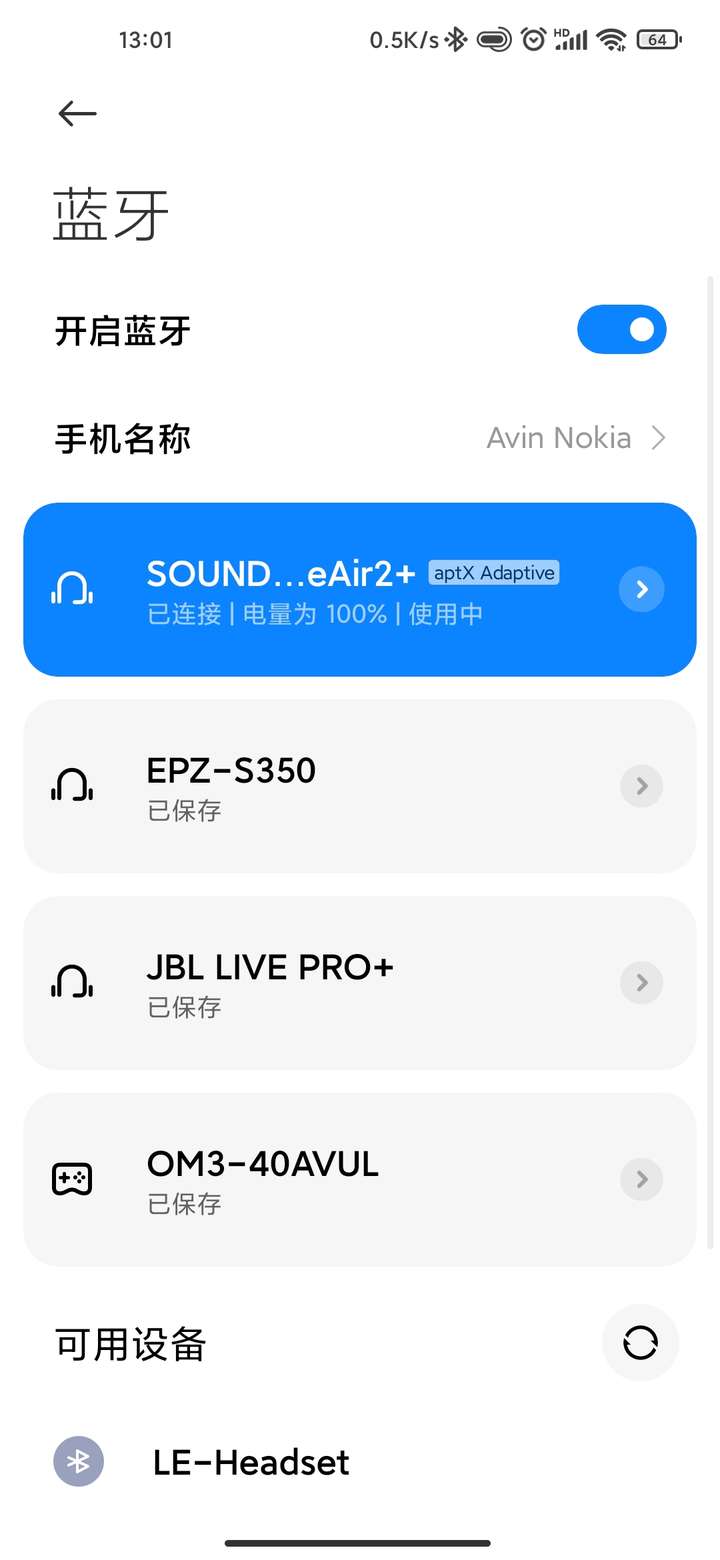Connect to saved device EPZ-S350
720x1560 pixels.
[360, 786]
